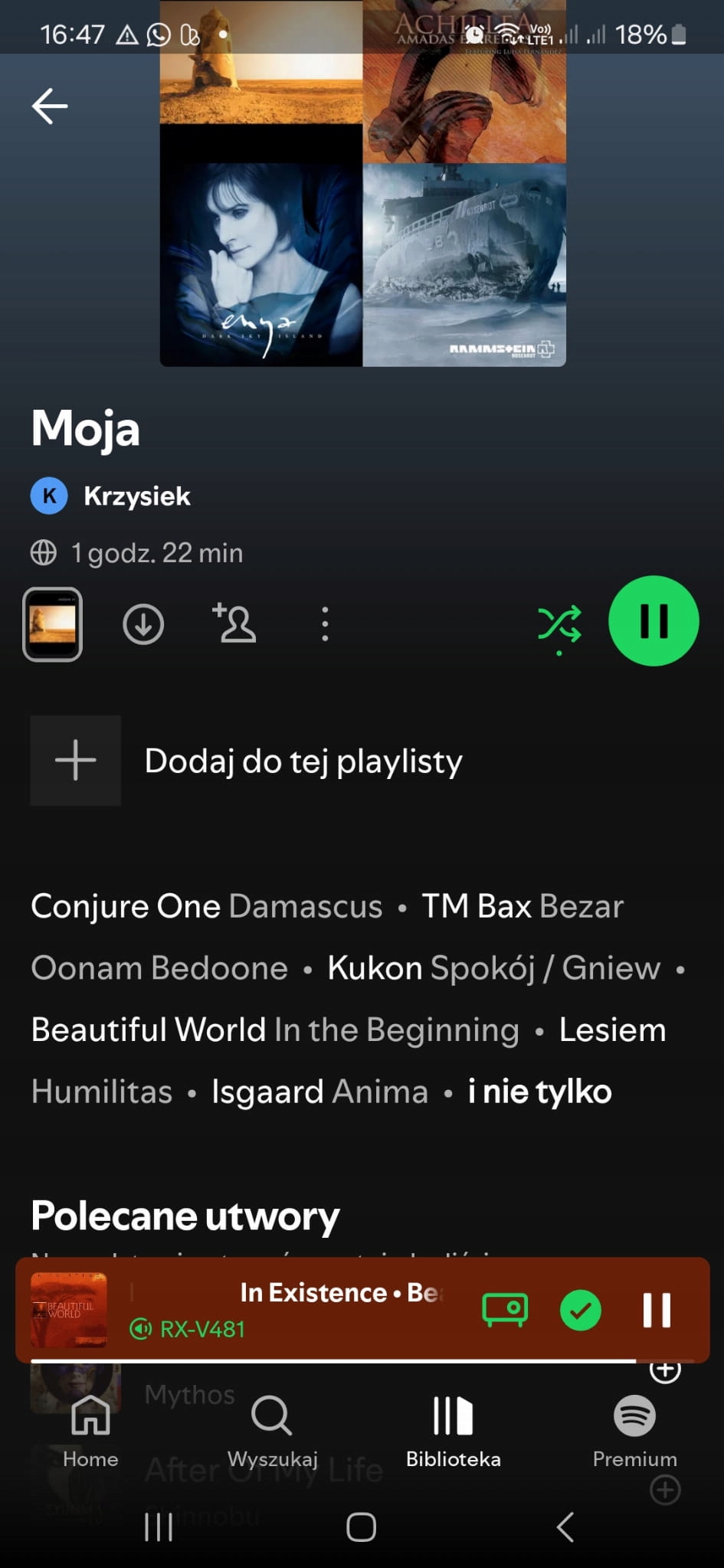This screenshot has height=1568, width=724.
Task: Tap the system home button
Action: tap(361, 1527)
